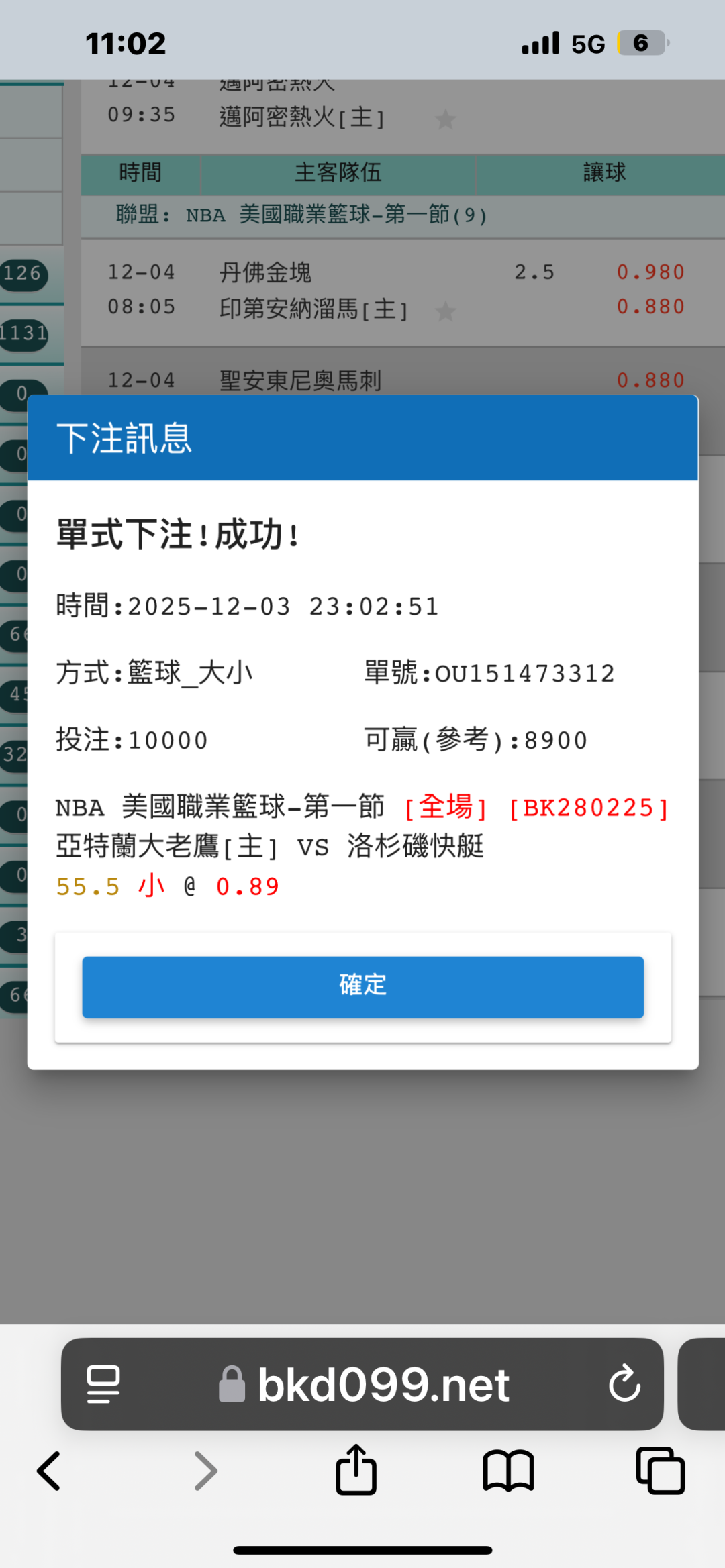Open the page settings menu in address bar

103,1384
